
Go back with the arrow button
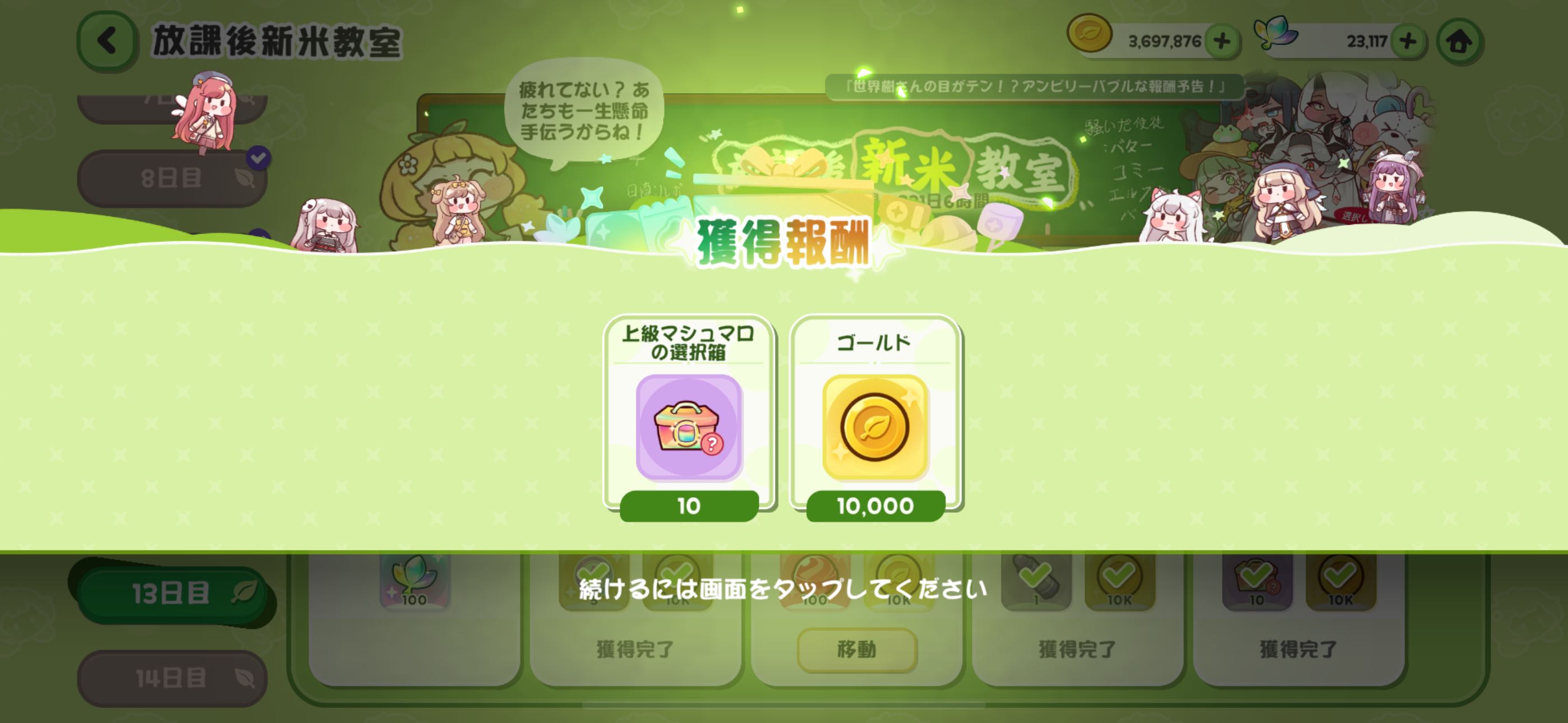(x=107, y=41)
